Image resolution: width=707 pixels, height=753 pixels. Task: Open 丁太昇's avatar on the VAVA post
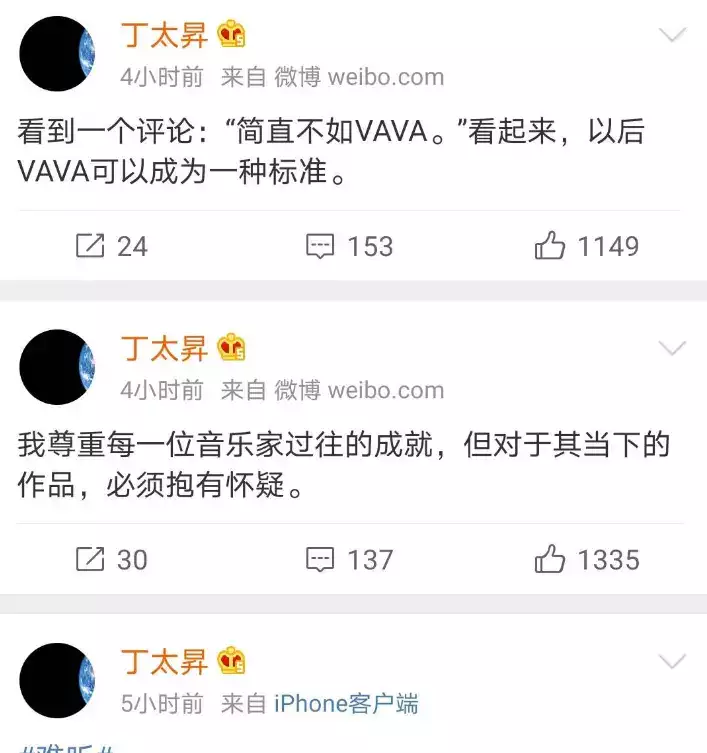click(58, 54)
